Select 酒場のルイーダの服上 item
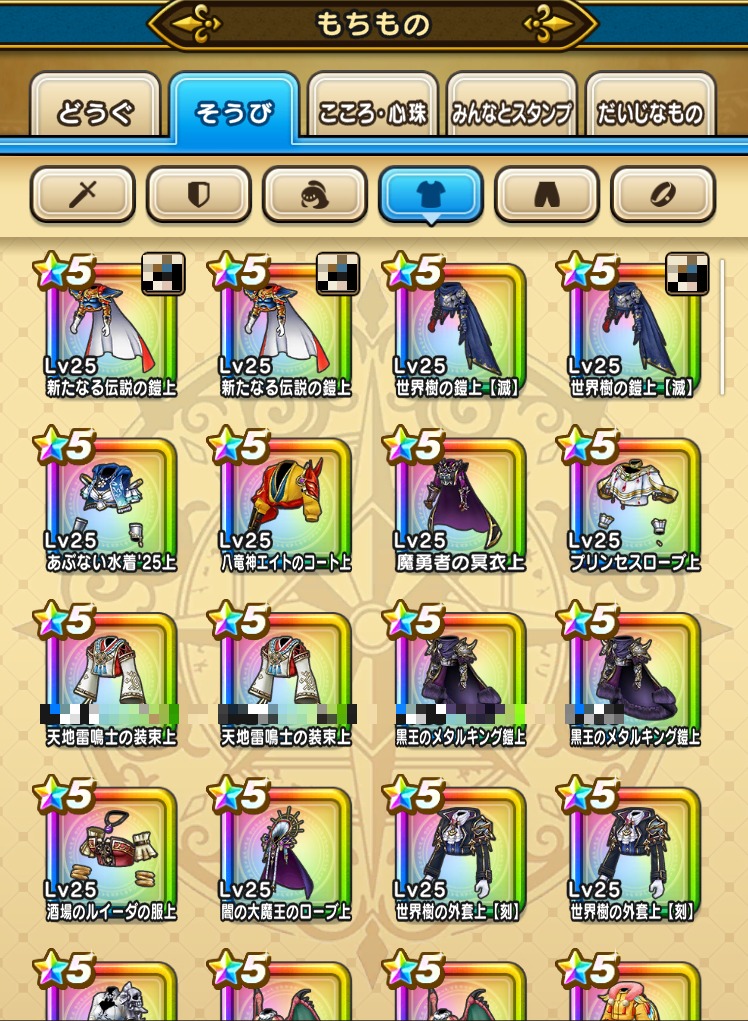The height and width of the screenshot is (1021, 748). [110, 851]
